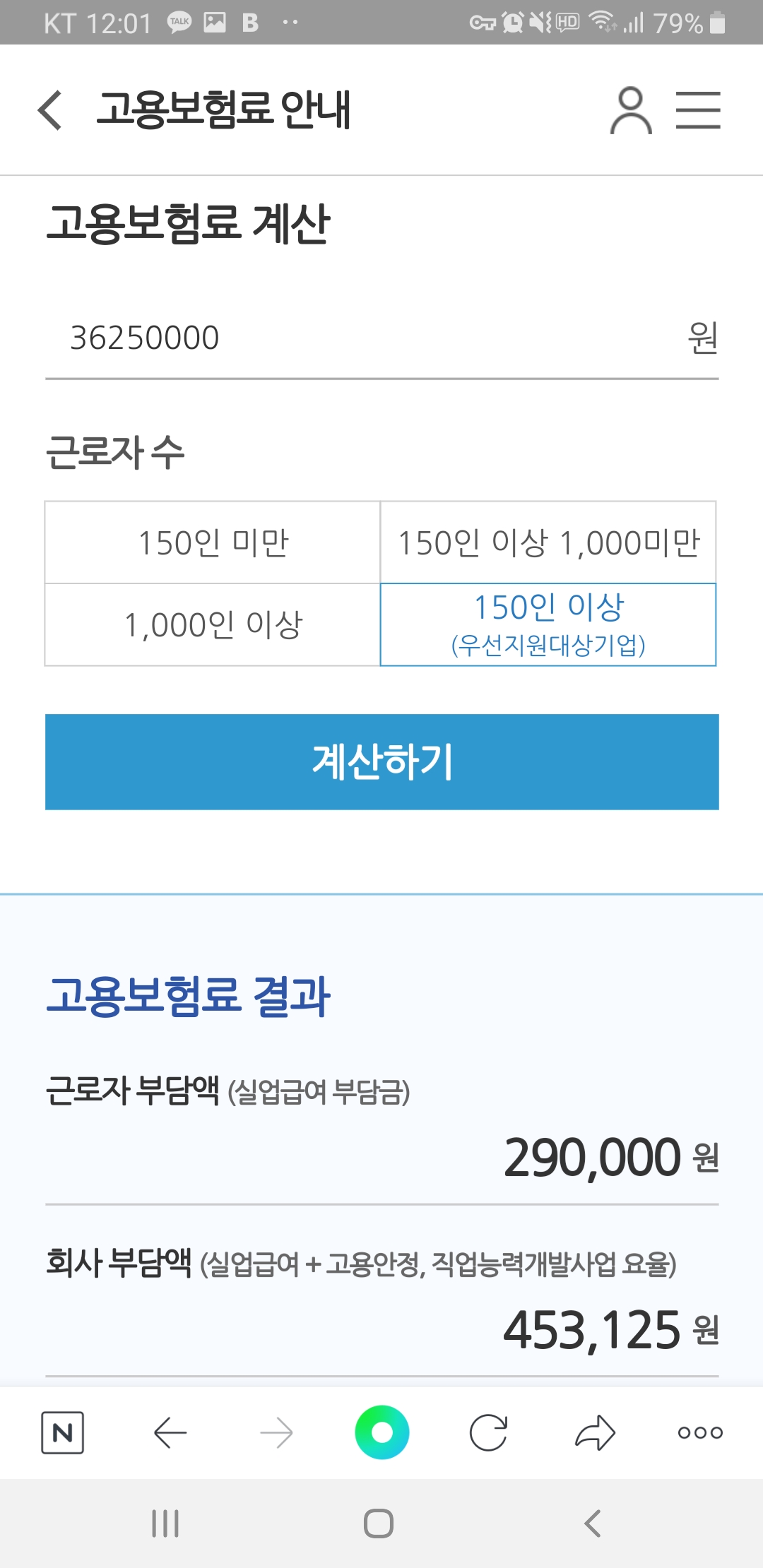Open the user profile icon

coord(631,110)
